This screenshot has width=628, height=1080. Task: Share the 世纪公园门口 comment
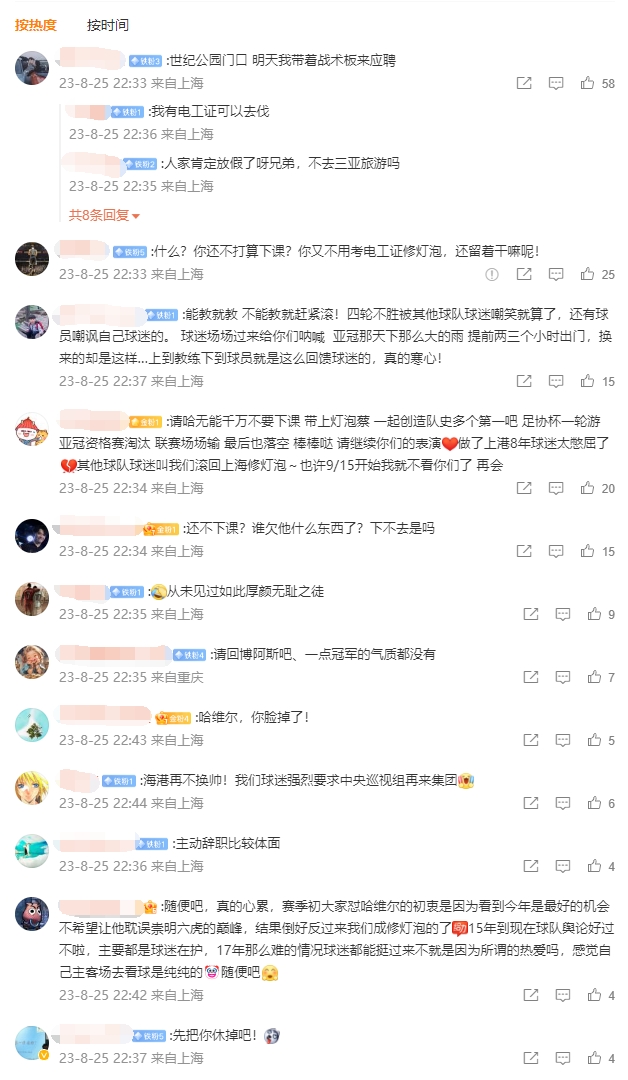tap(524, 84)
